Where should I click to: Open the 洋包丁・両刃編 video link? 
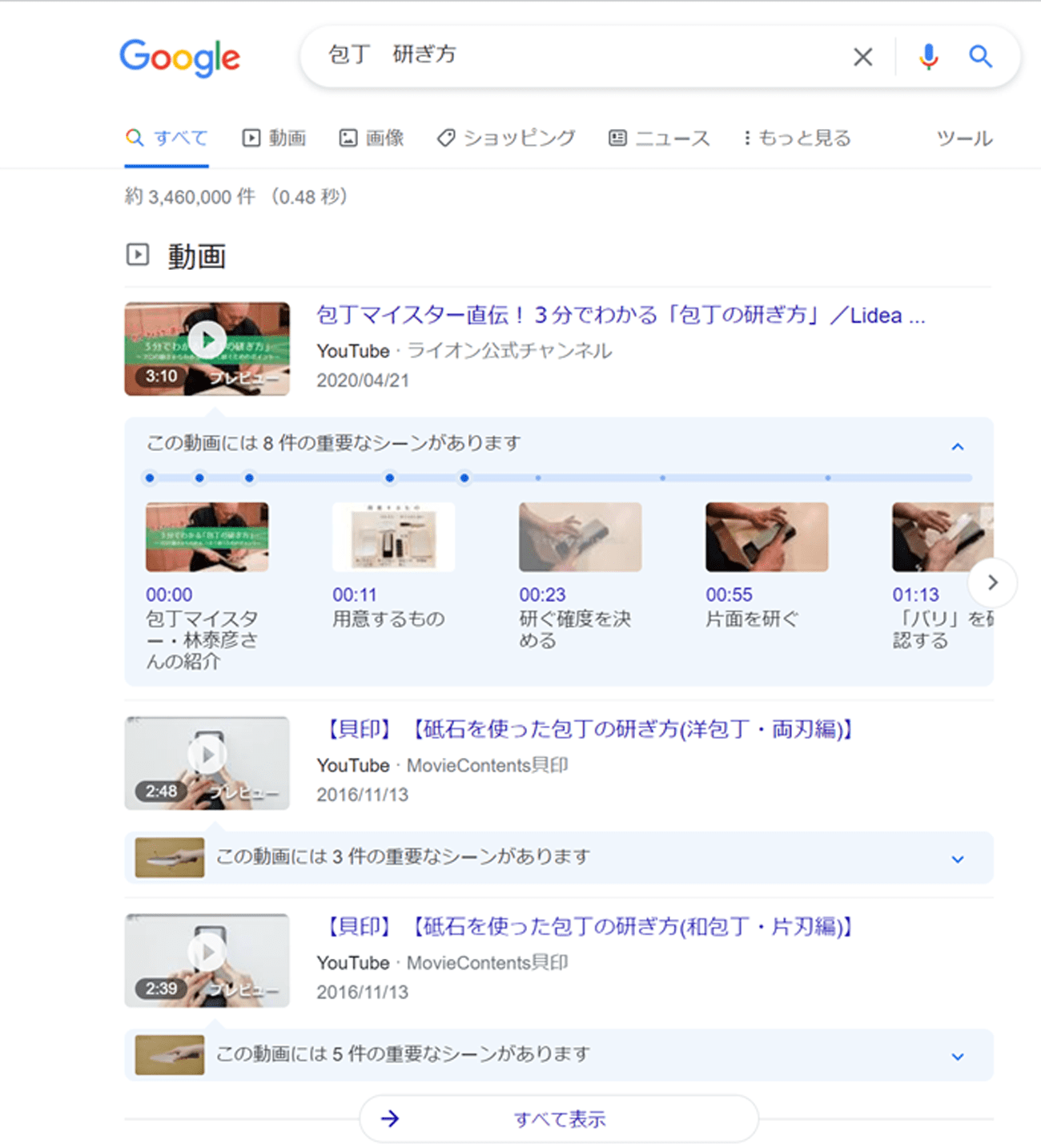click(x=589, y=729)
